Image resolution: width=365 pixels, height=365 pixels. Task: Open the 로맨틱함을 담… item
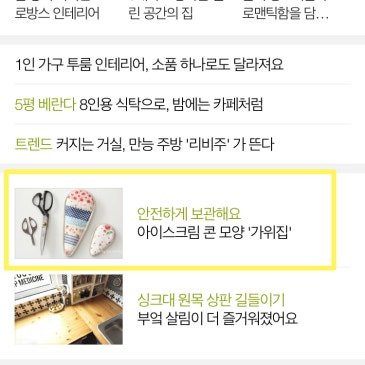286,14
